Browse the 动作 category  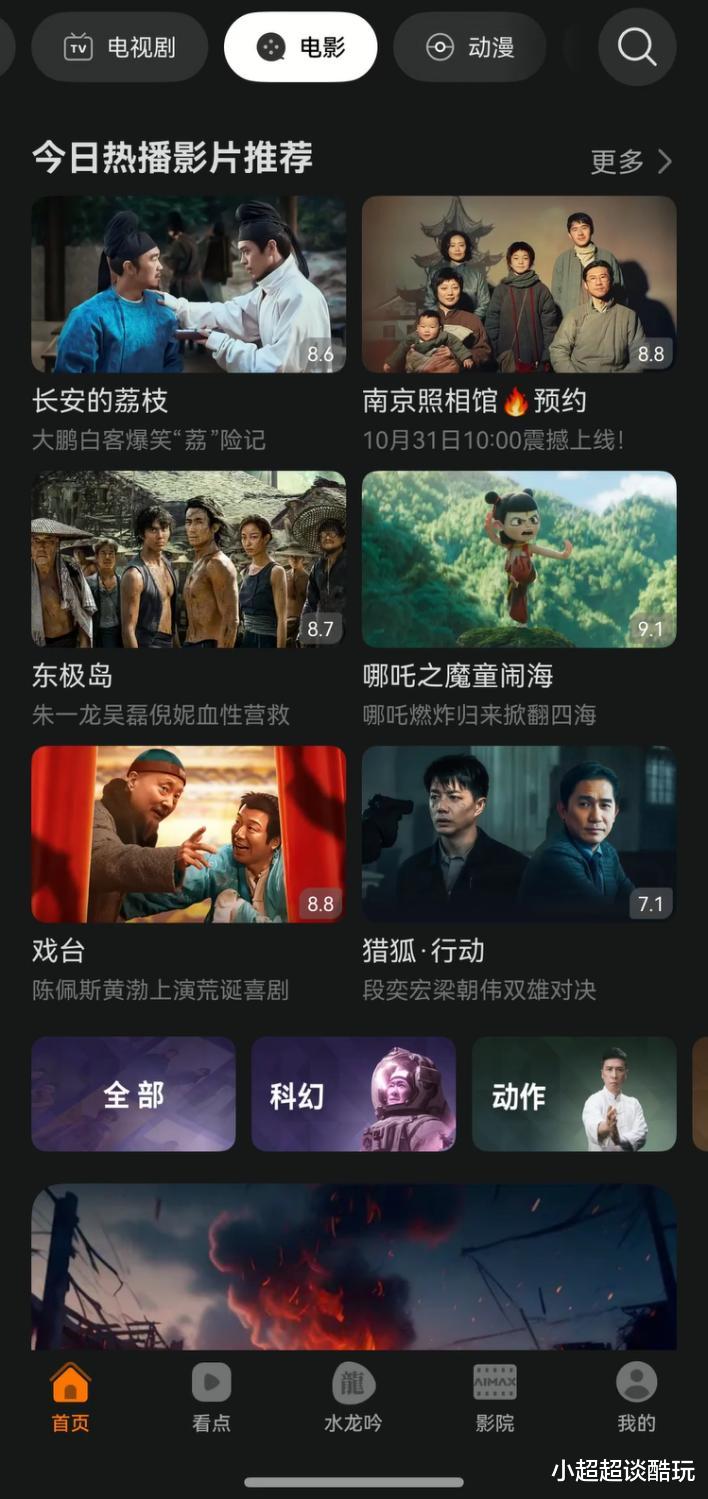[573, 1094]
